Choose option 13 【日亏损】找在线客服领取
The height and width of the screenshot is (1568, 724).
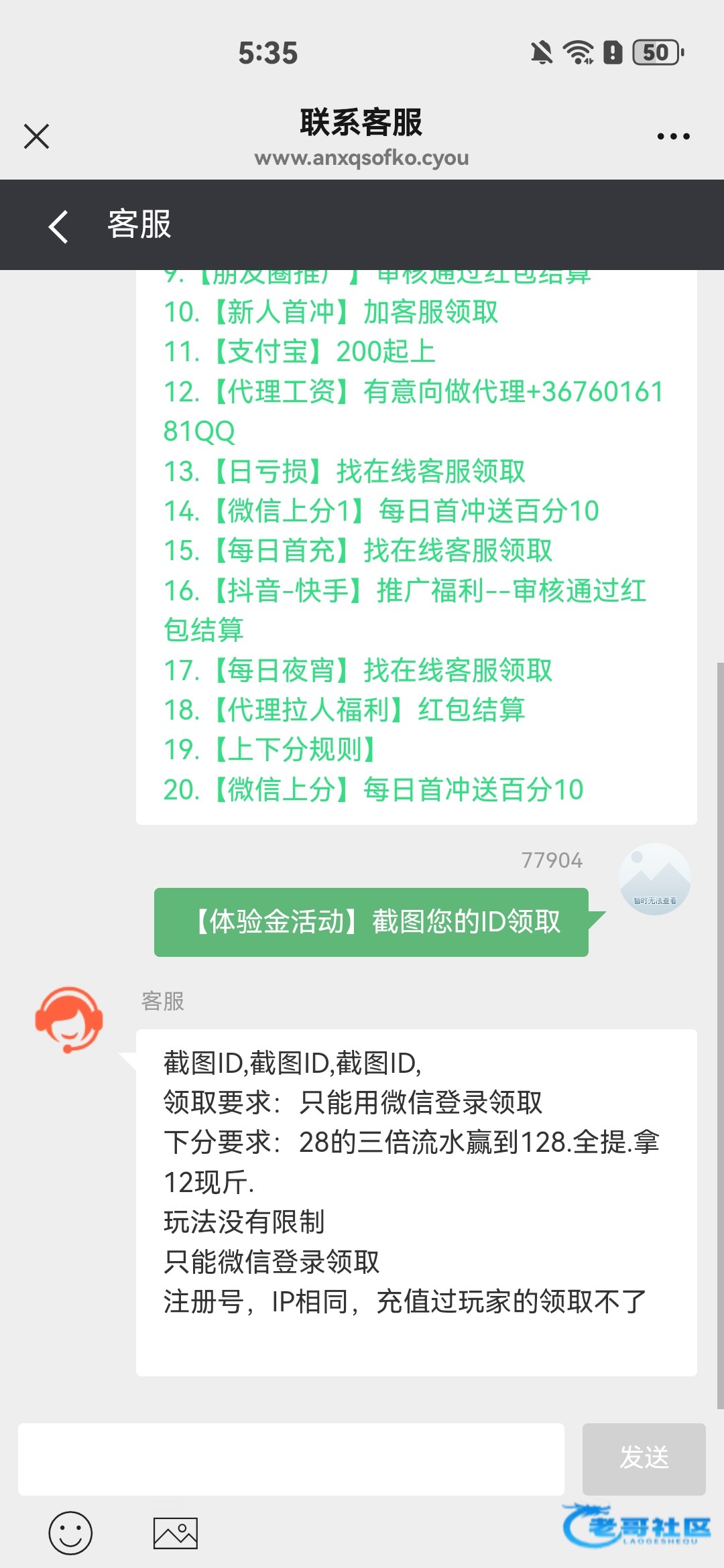pos(345,472)
